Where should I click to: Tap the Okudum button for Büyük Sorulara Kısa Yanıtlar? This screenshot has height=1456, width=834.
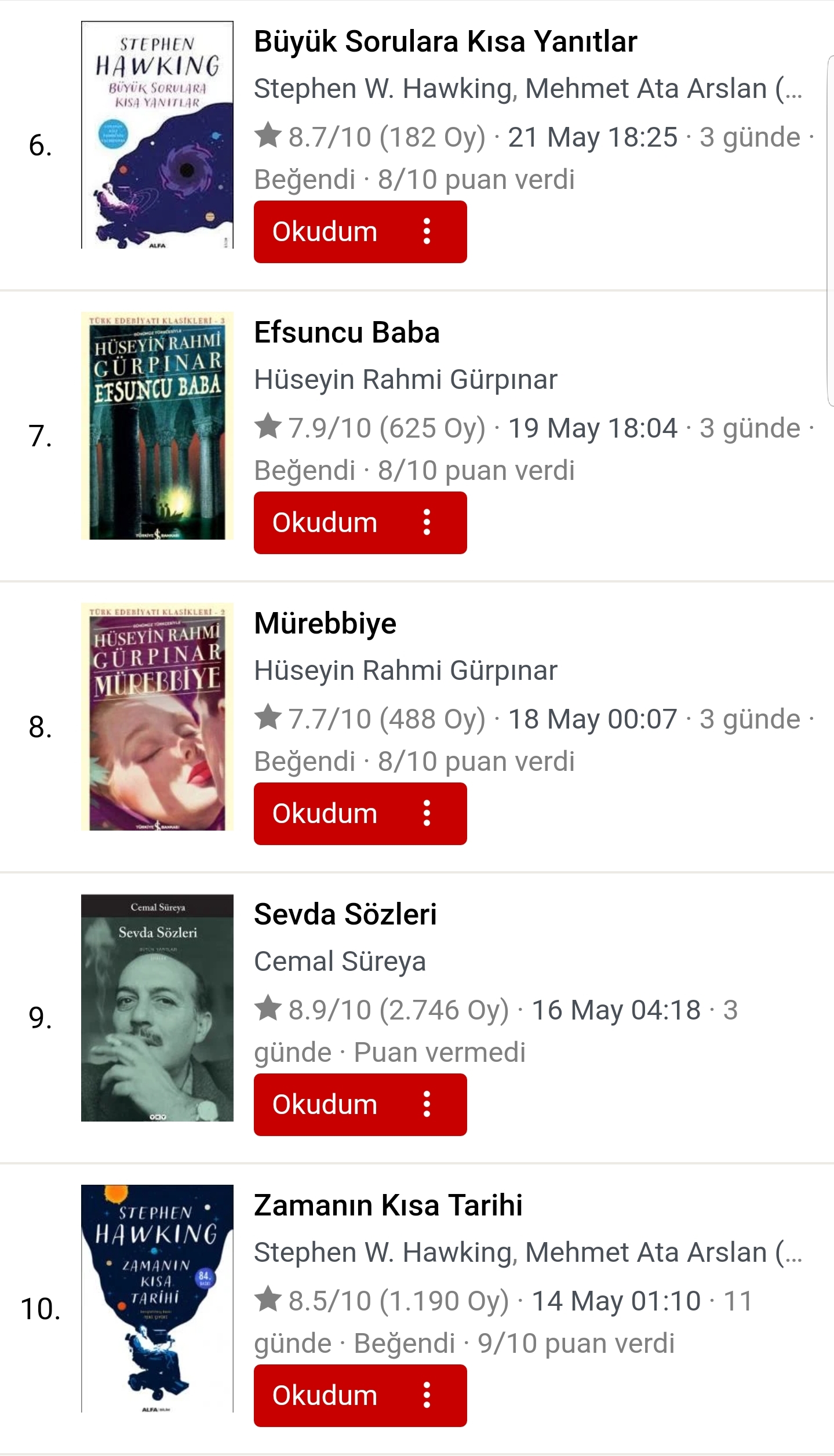(325, 232)
